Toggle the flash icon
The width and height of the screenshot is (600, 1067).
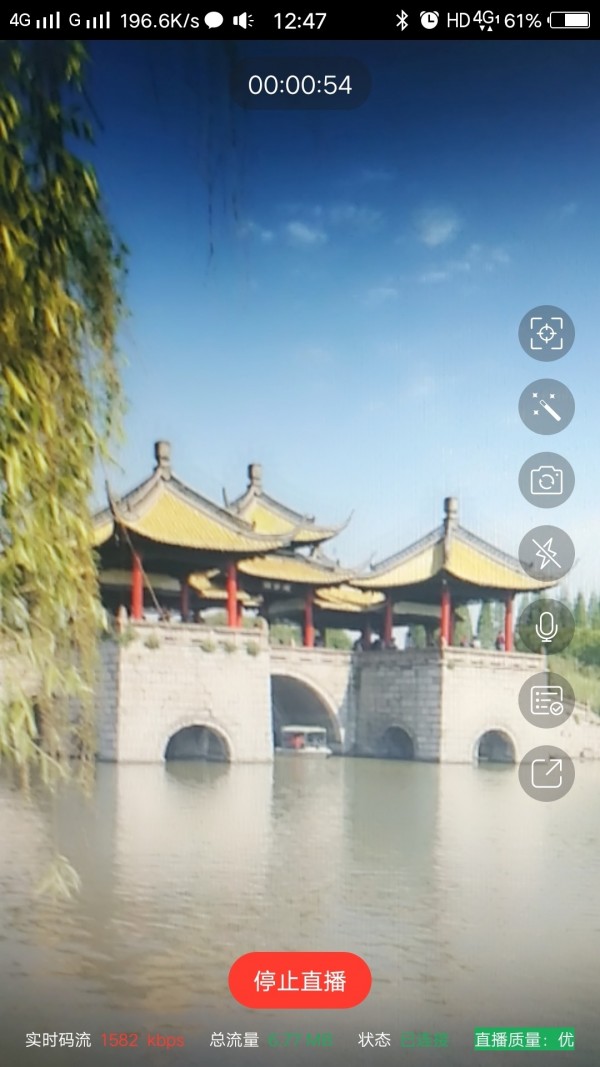point(546,553)
